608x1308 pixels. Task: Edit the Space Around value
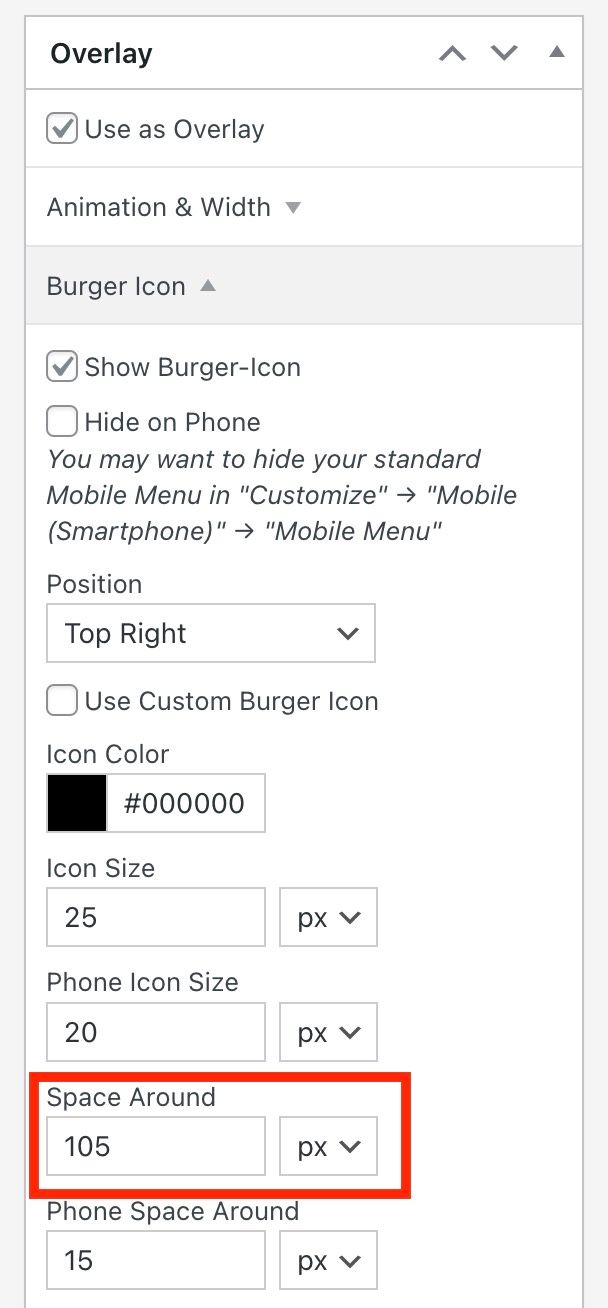point(155,1146)
